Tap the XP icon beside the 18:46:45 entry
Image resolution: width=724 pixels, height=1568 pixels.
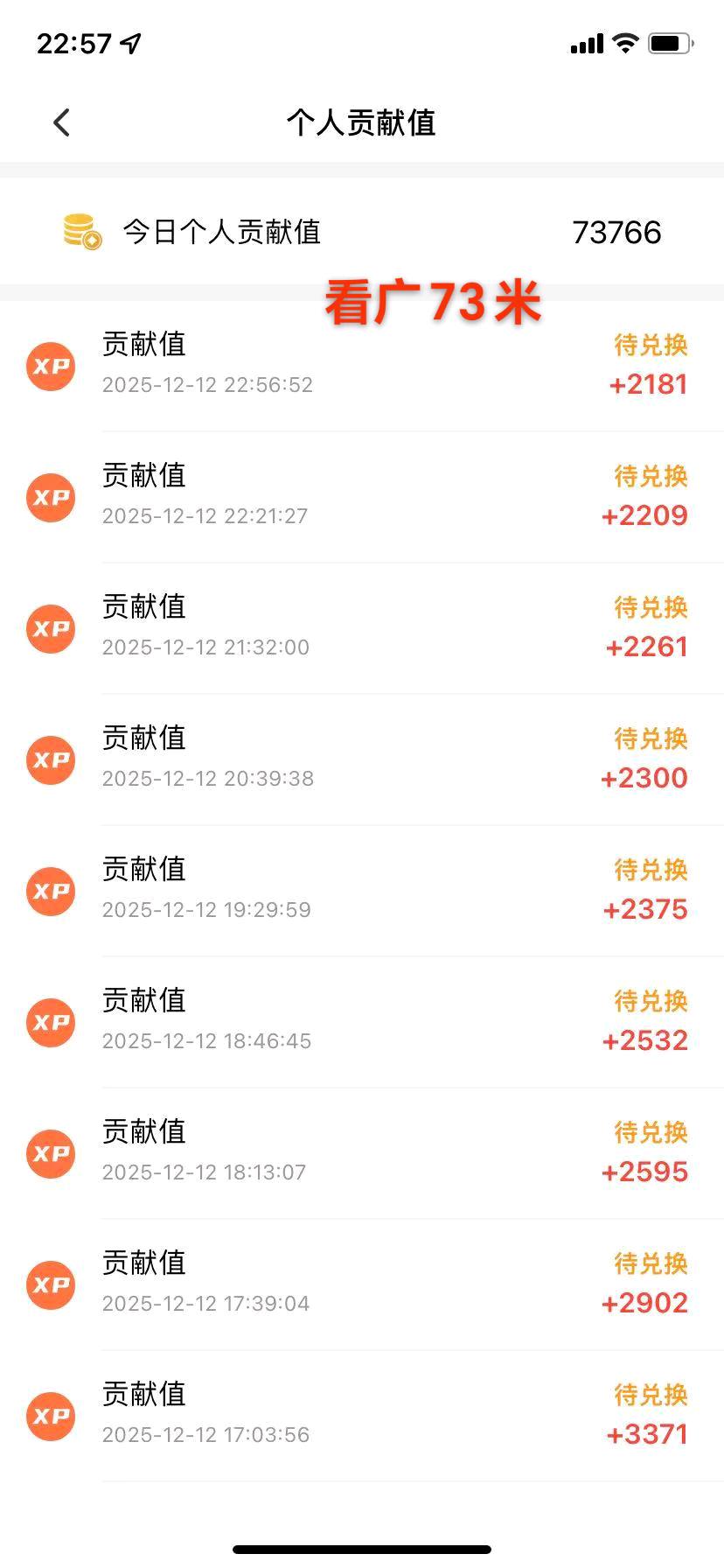point(50,1023)
